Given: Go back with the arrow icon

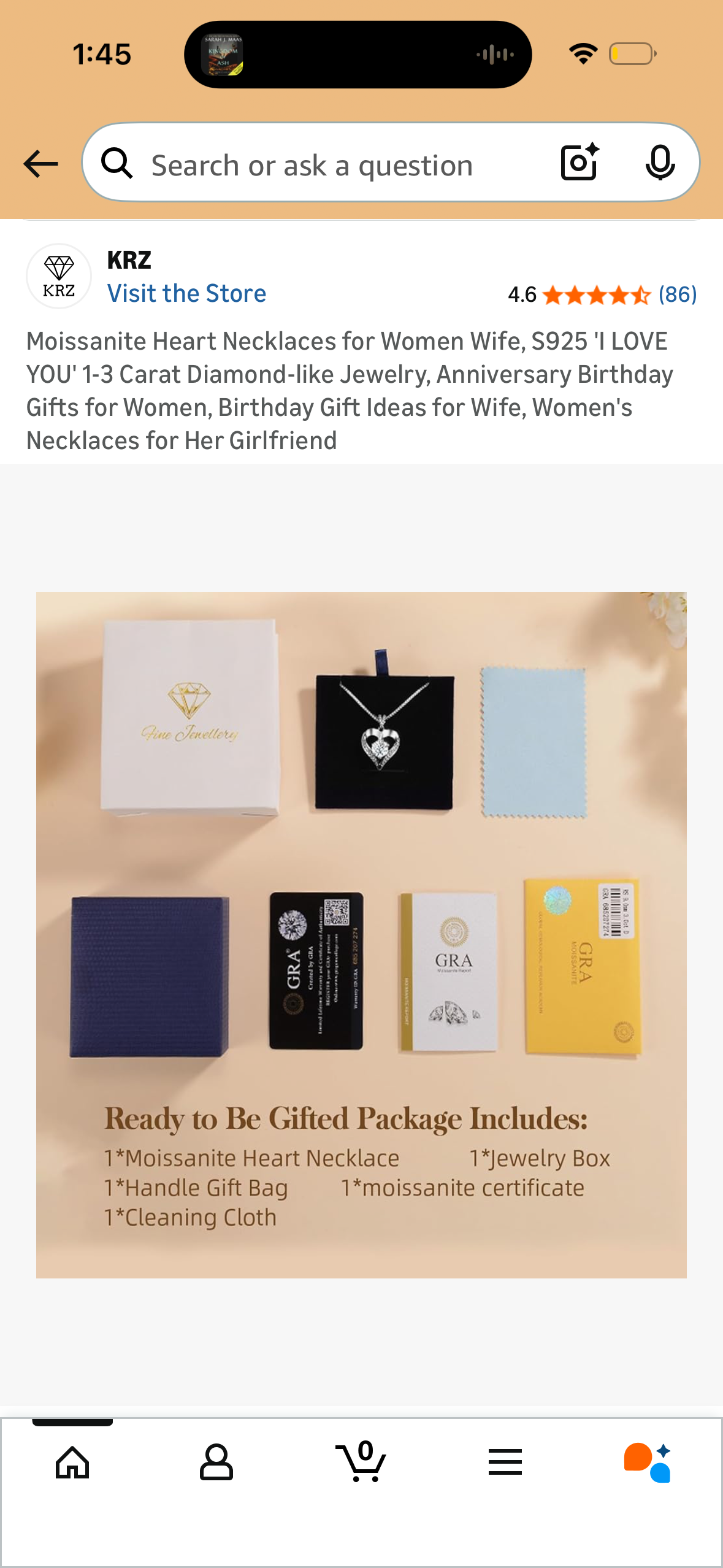Looking at the screenshot, I should [x=40, y=164].
